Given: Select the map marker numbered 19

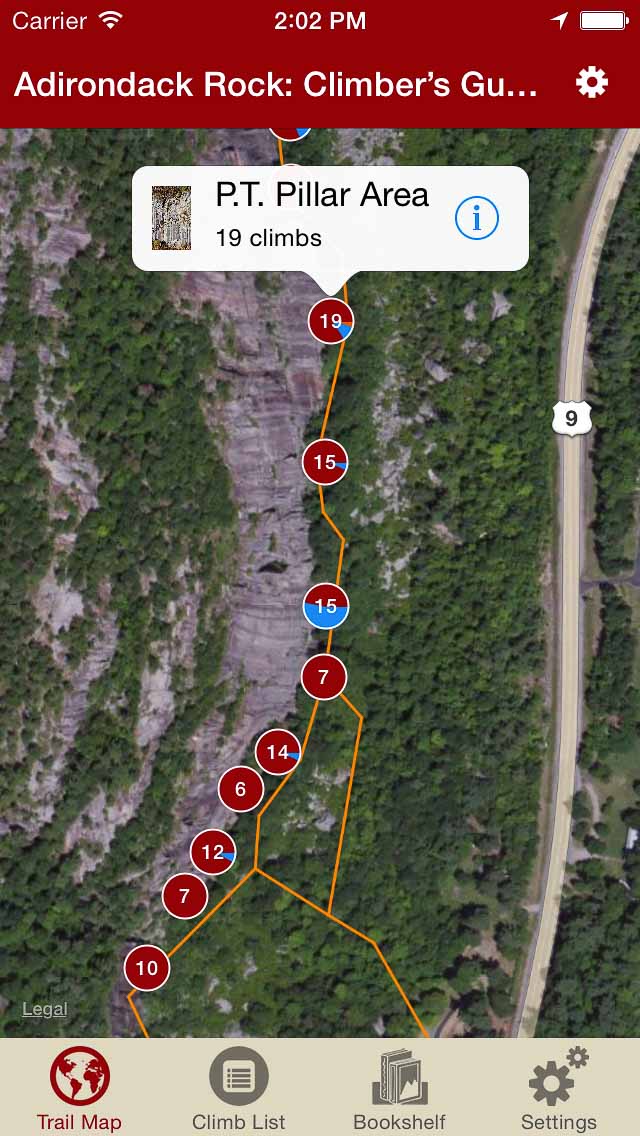Looking at the screenshot, I should click(331, 321).
